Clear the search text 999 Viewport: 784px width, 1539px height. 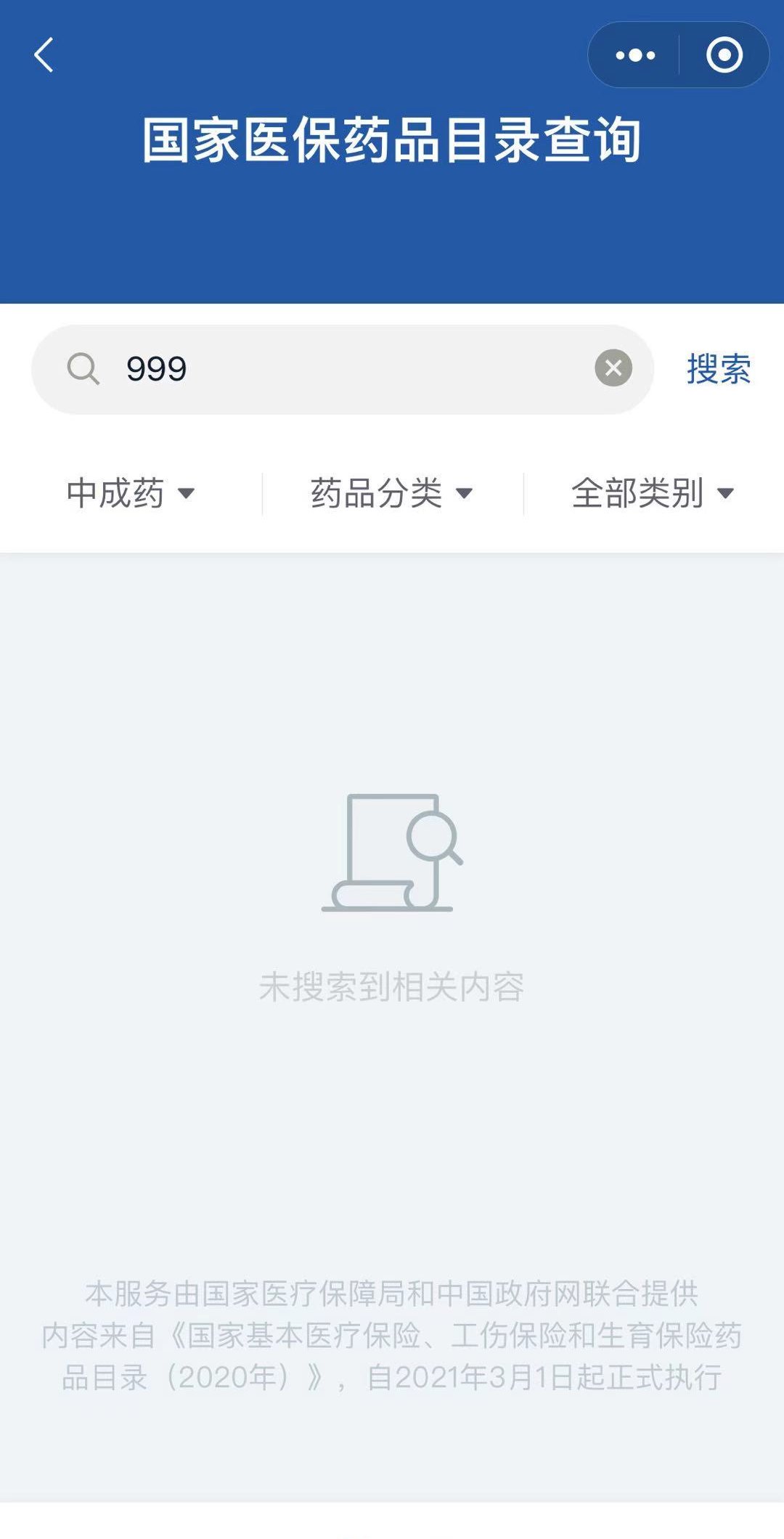click(613, 368)
